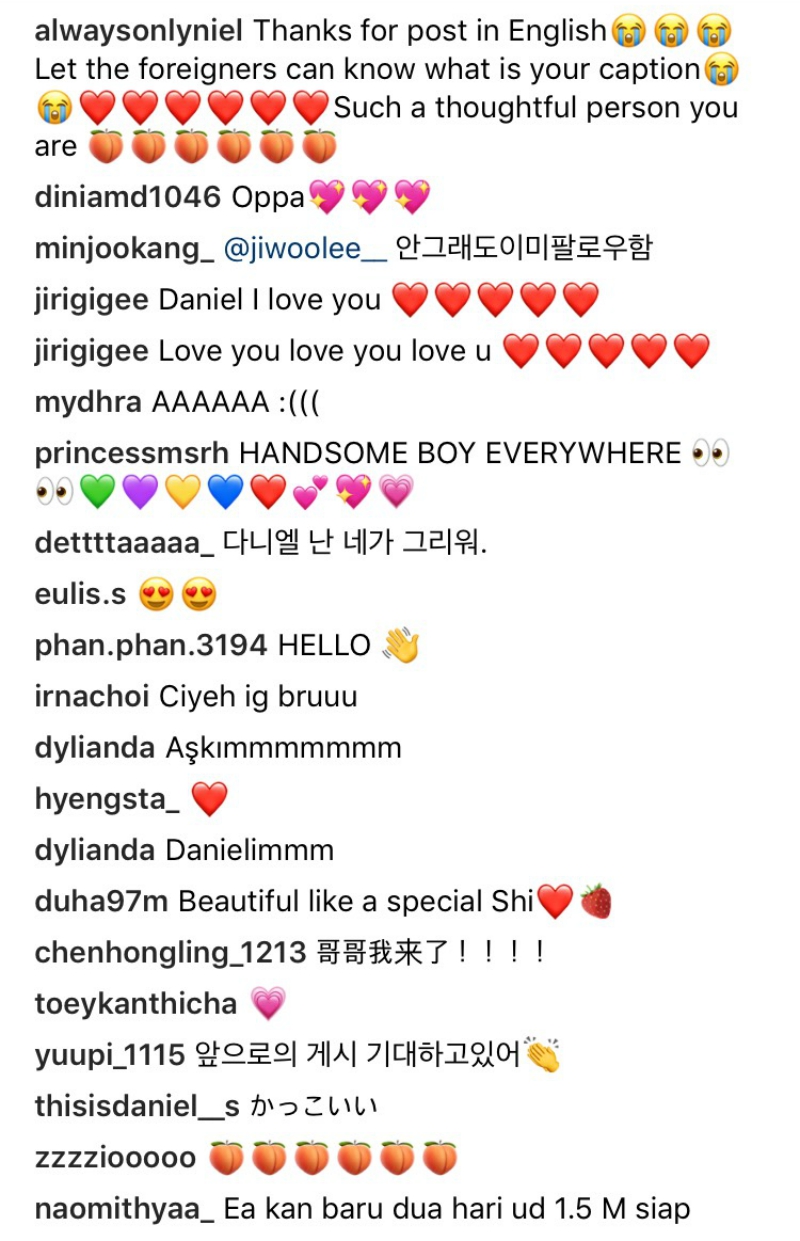Image resolution: width=800 pixels, height=1241 pixels.
Task: Open minjookang_'s profile
Action: [124, 248]
